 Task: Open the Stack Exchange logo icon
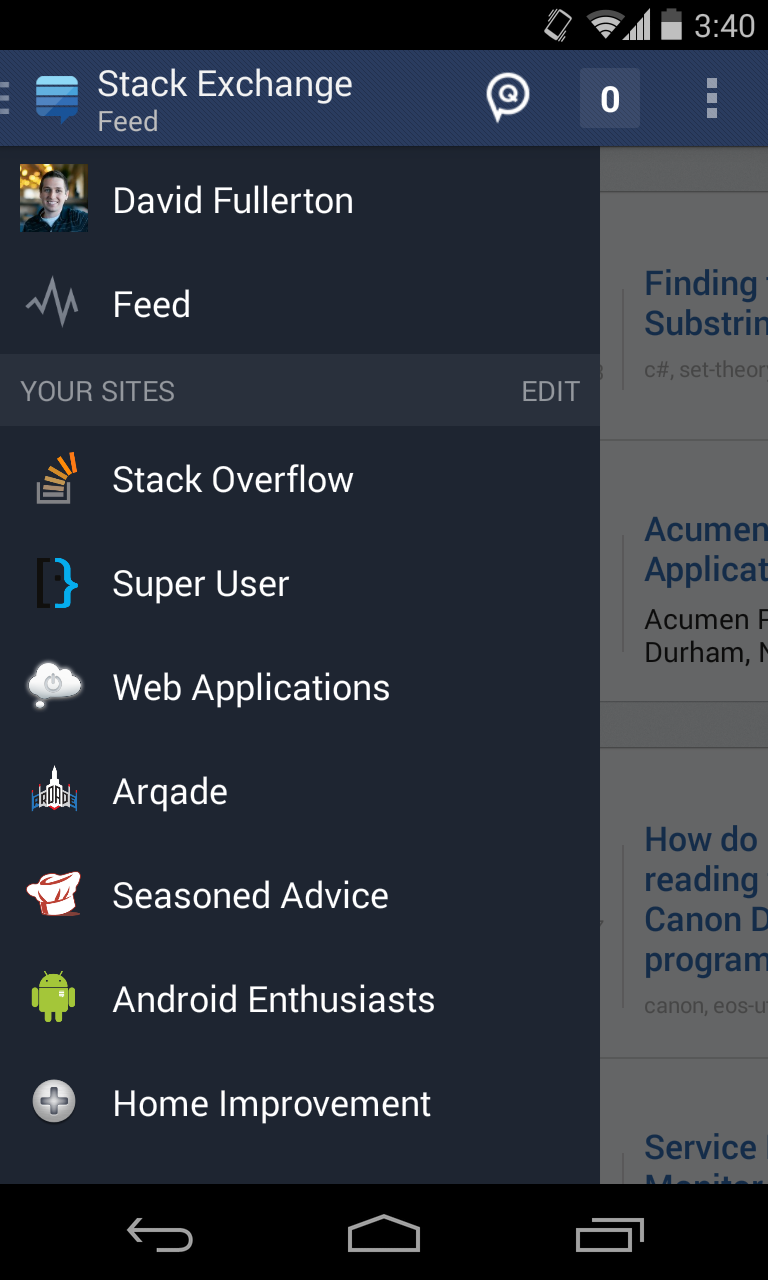point(56,97)
